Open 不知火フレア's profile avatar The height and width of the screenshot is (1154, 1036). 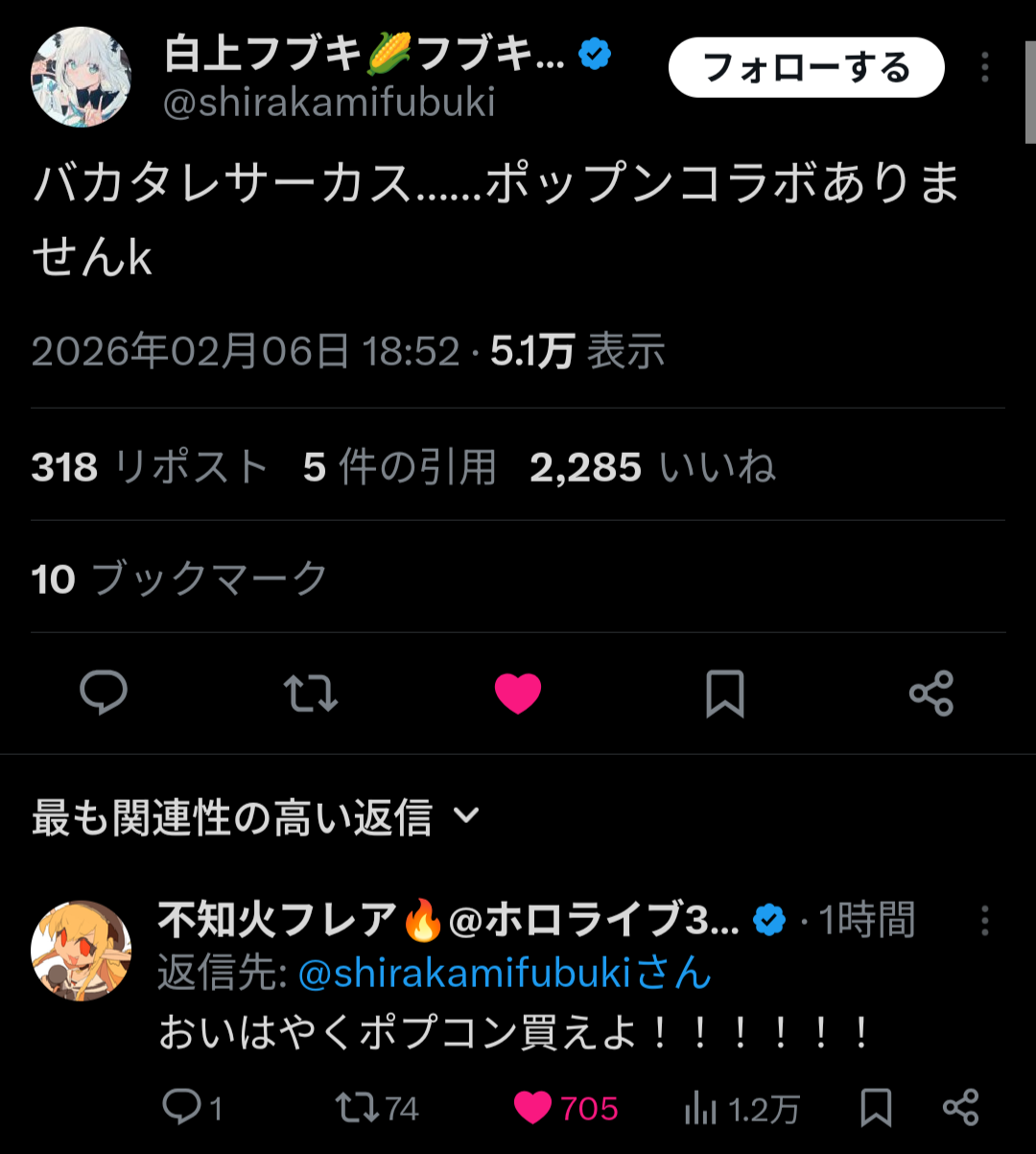tap(81, 950)
